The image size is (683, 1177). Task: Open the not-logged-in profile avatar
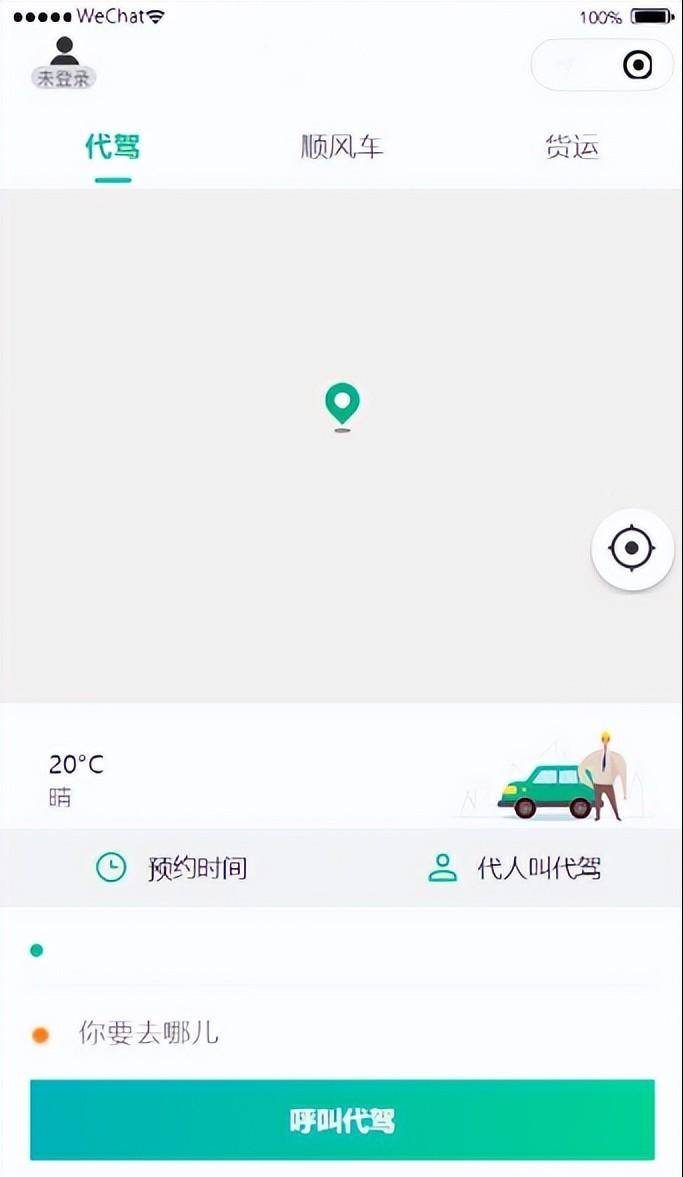64,62
